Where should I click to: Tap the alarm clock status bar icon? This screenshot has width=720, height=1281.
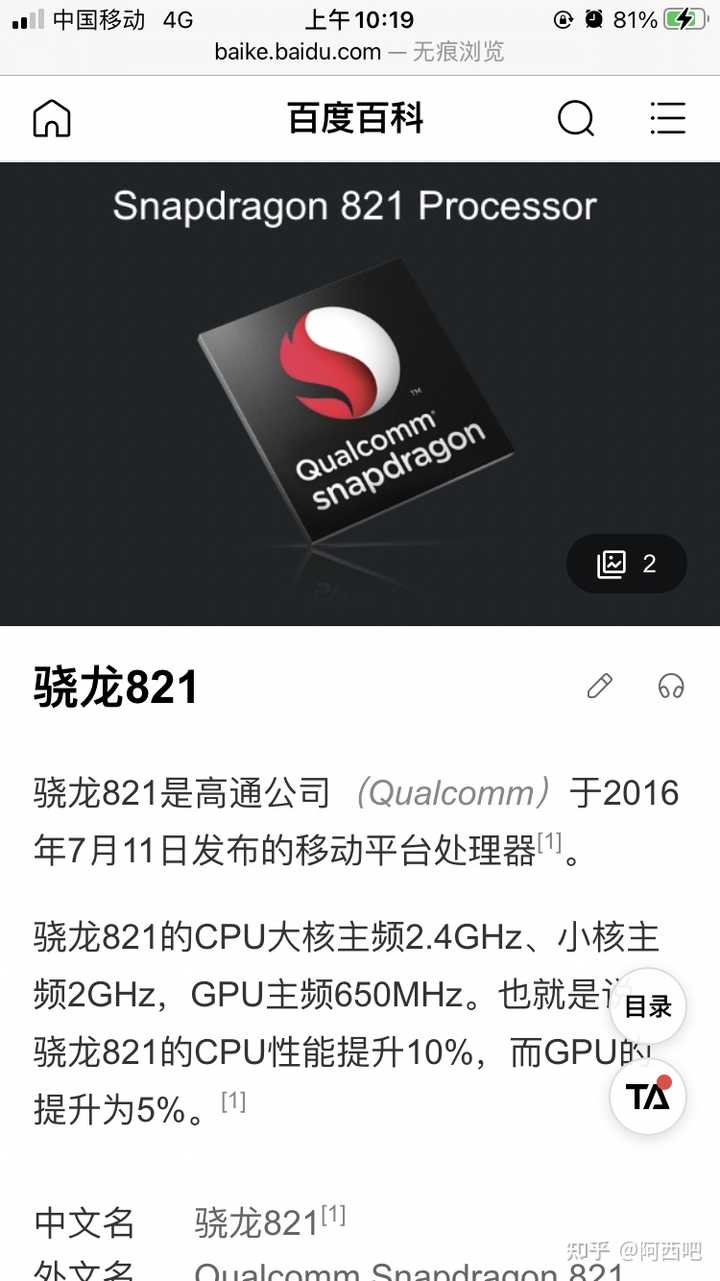(594, 18)
